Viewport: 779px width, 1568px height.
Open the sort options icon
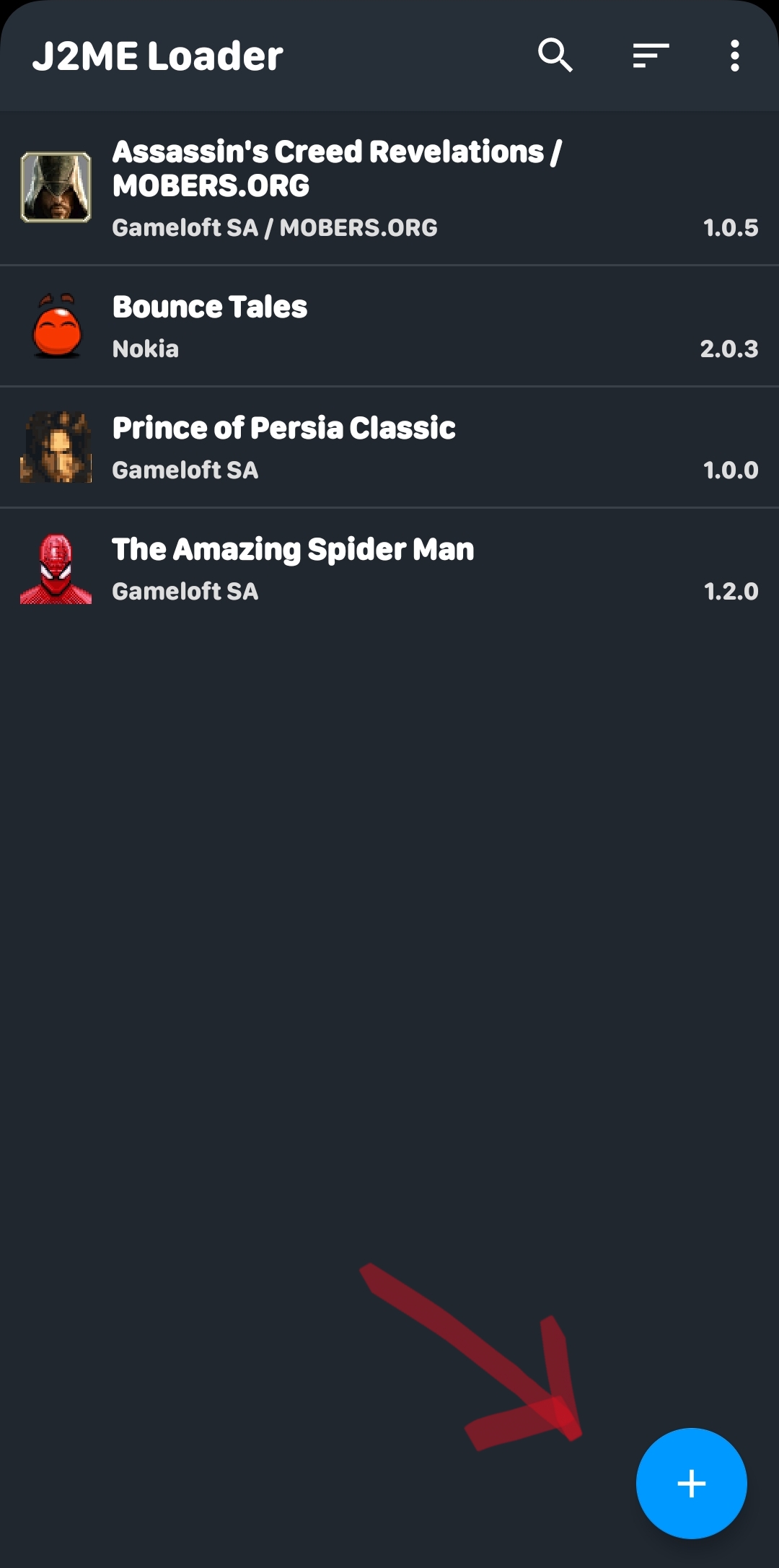[x=651, y=56]
